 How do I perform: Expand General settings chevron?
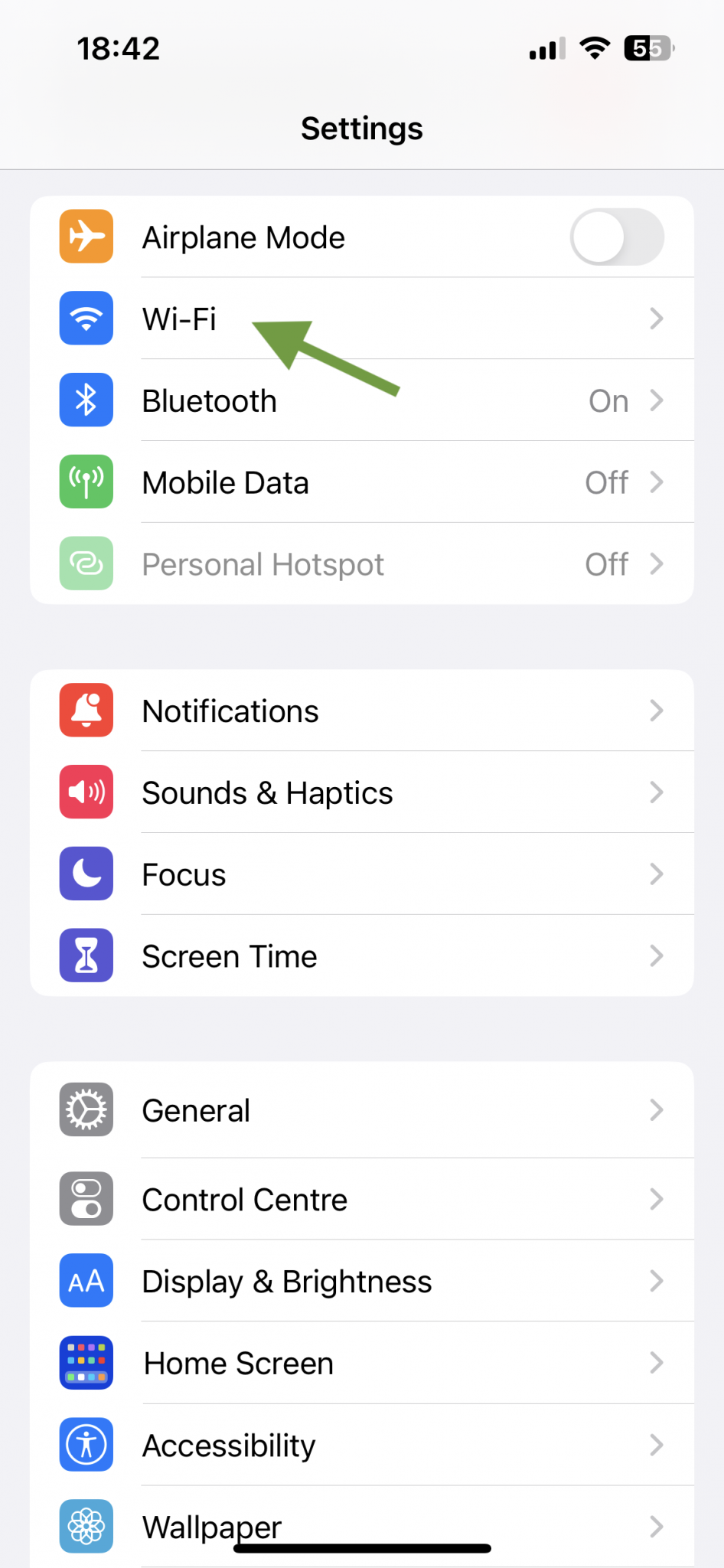656,1110
